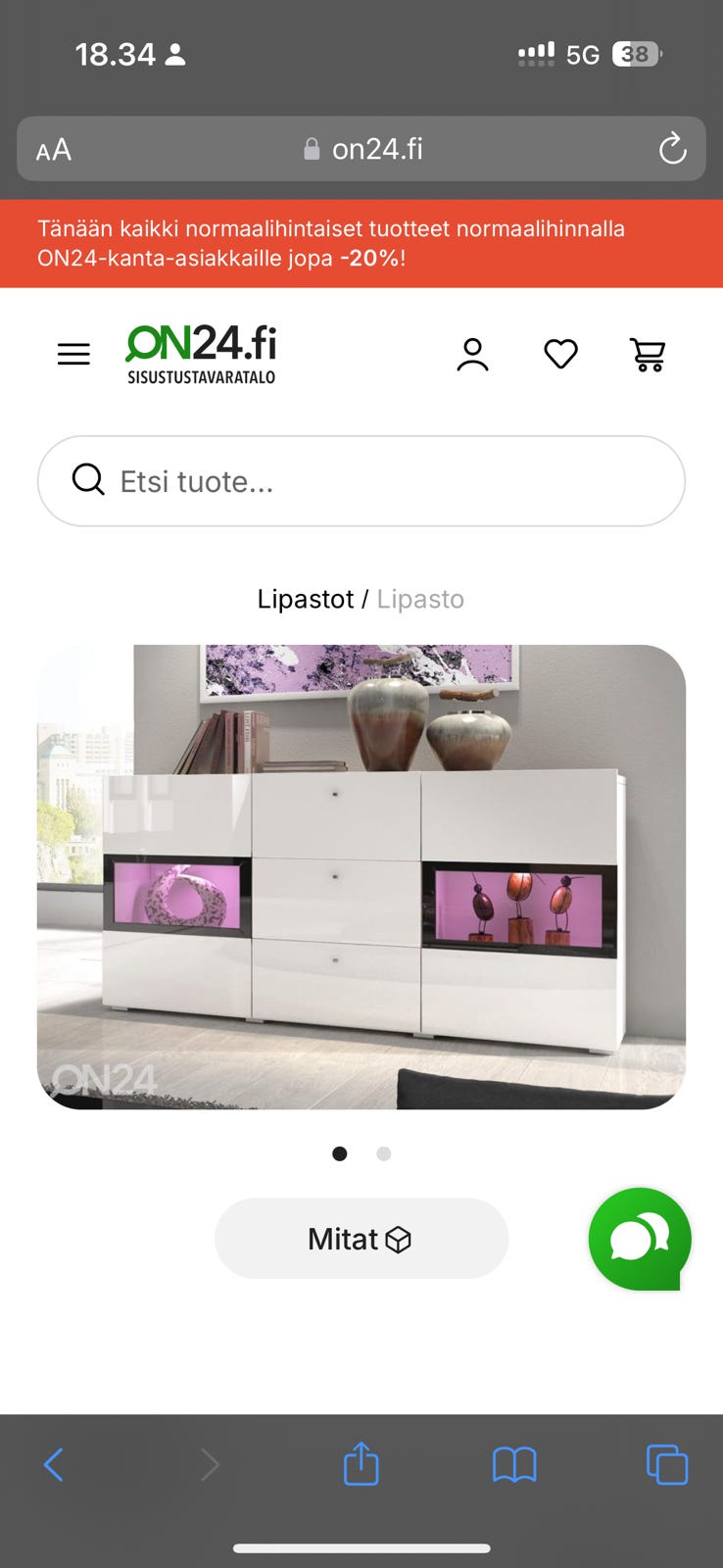Open the sideboard product image
The height and width of the screenshot is (1568, 723).
[361, 876]
